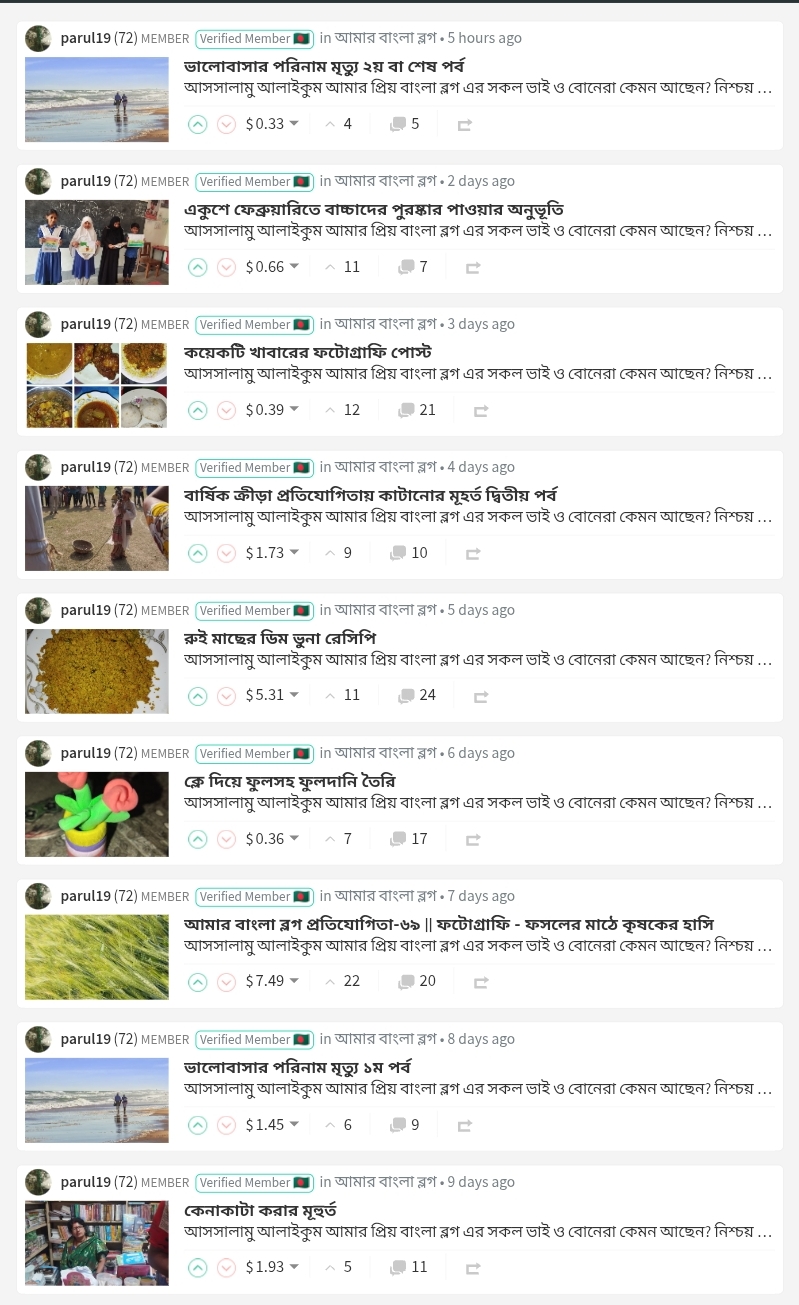Reblog the post from 2 days ago

[x=473, y=267]
